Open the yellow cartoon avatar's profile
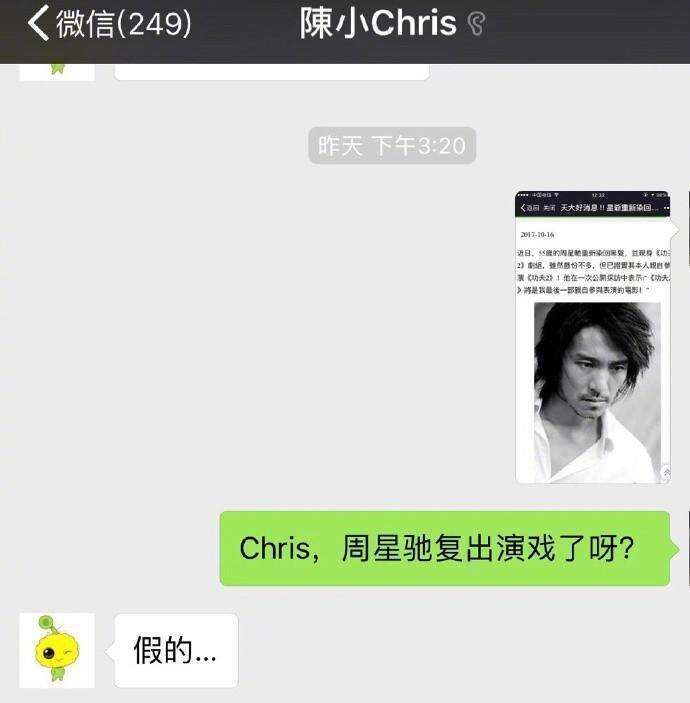This screenshot has height=703, width=690. pyautogui.click(x=57, y=650)
